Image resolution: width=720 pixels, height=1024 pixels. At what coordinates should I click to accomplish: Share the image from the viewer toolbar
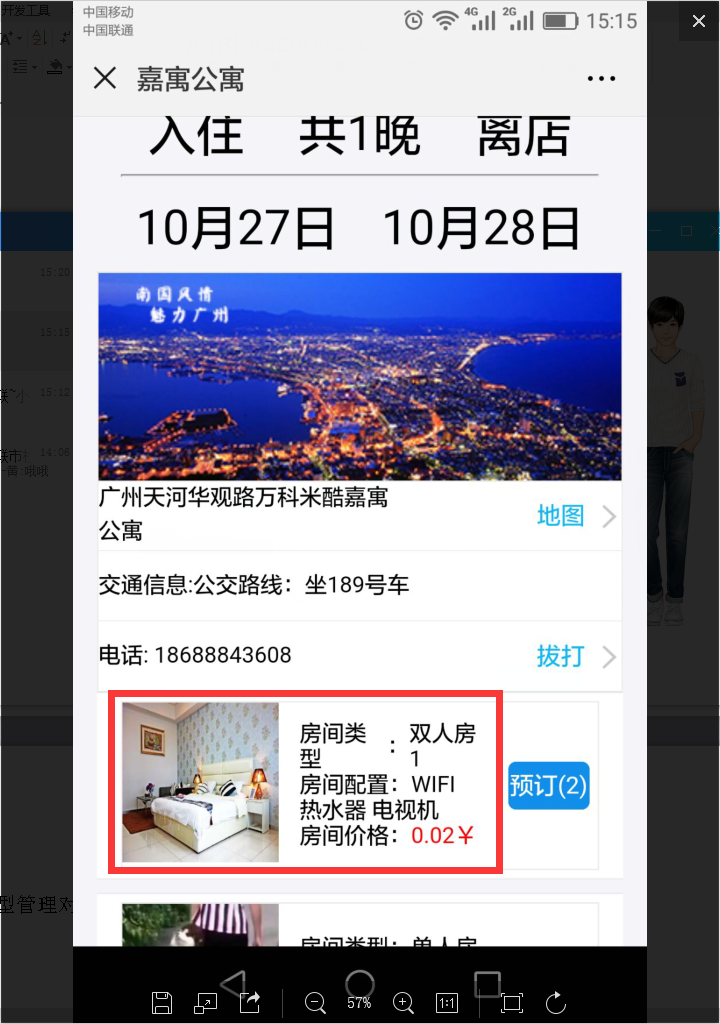251,1003
